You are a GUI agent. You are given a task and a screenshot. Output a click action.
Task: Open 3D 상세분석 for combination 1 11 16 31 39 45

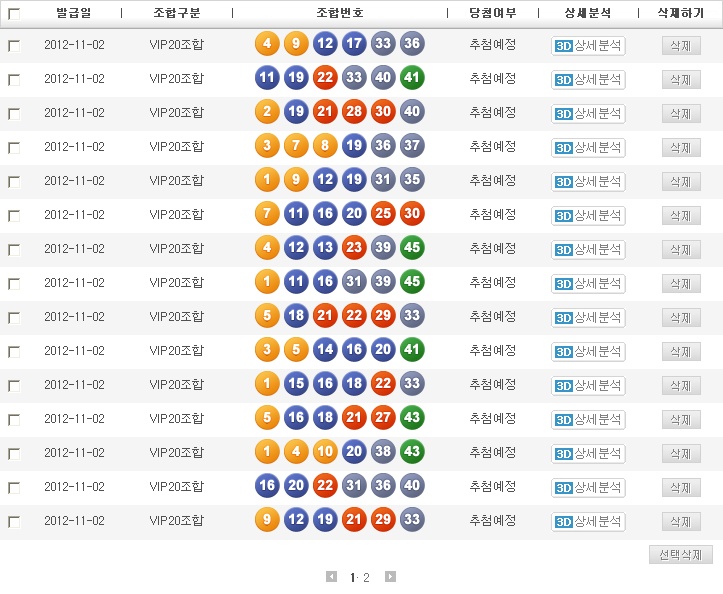click(588, 284)
